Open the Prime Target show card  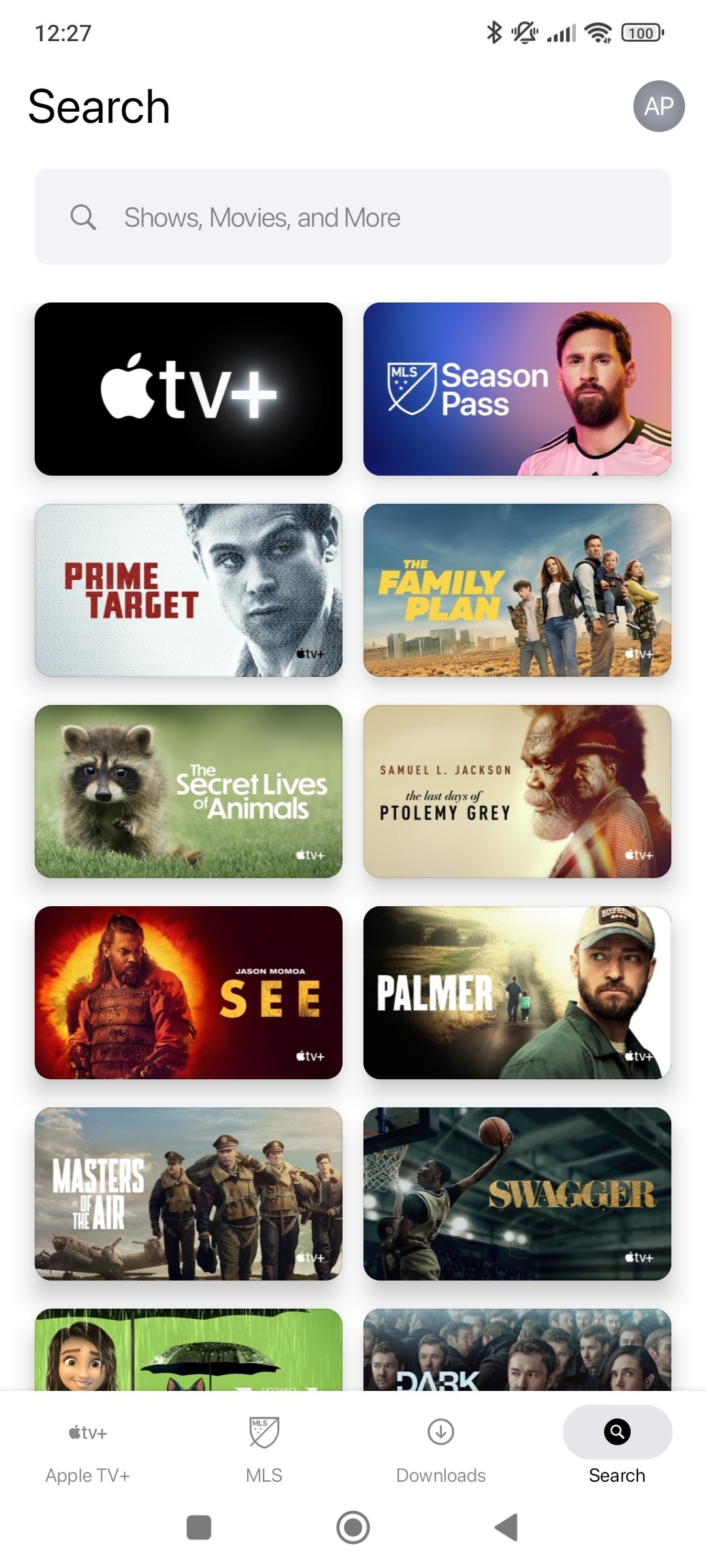188,590
